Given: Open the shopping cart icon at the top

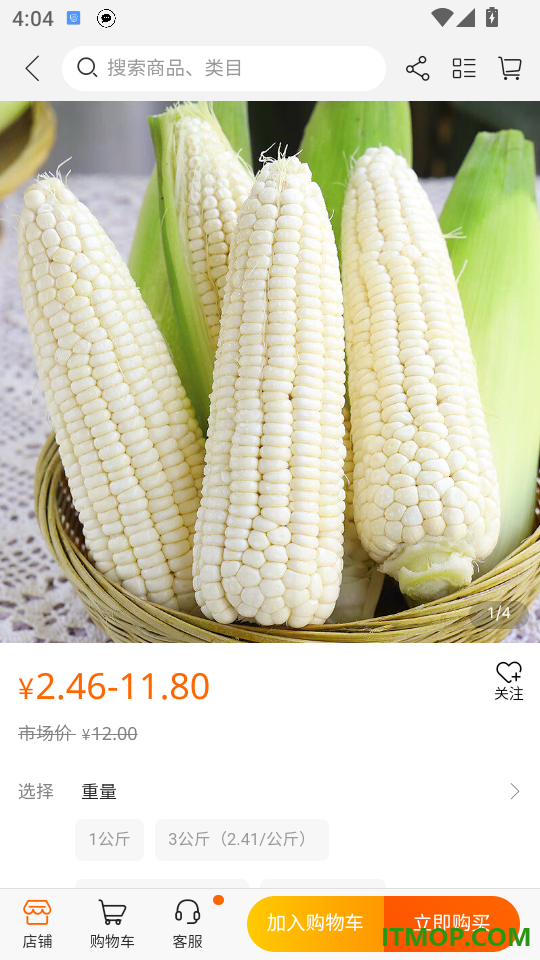Looking at the screenshot, I should (510, 69).
